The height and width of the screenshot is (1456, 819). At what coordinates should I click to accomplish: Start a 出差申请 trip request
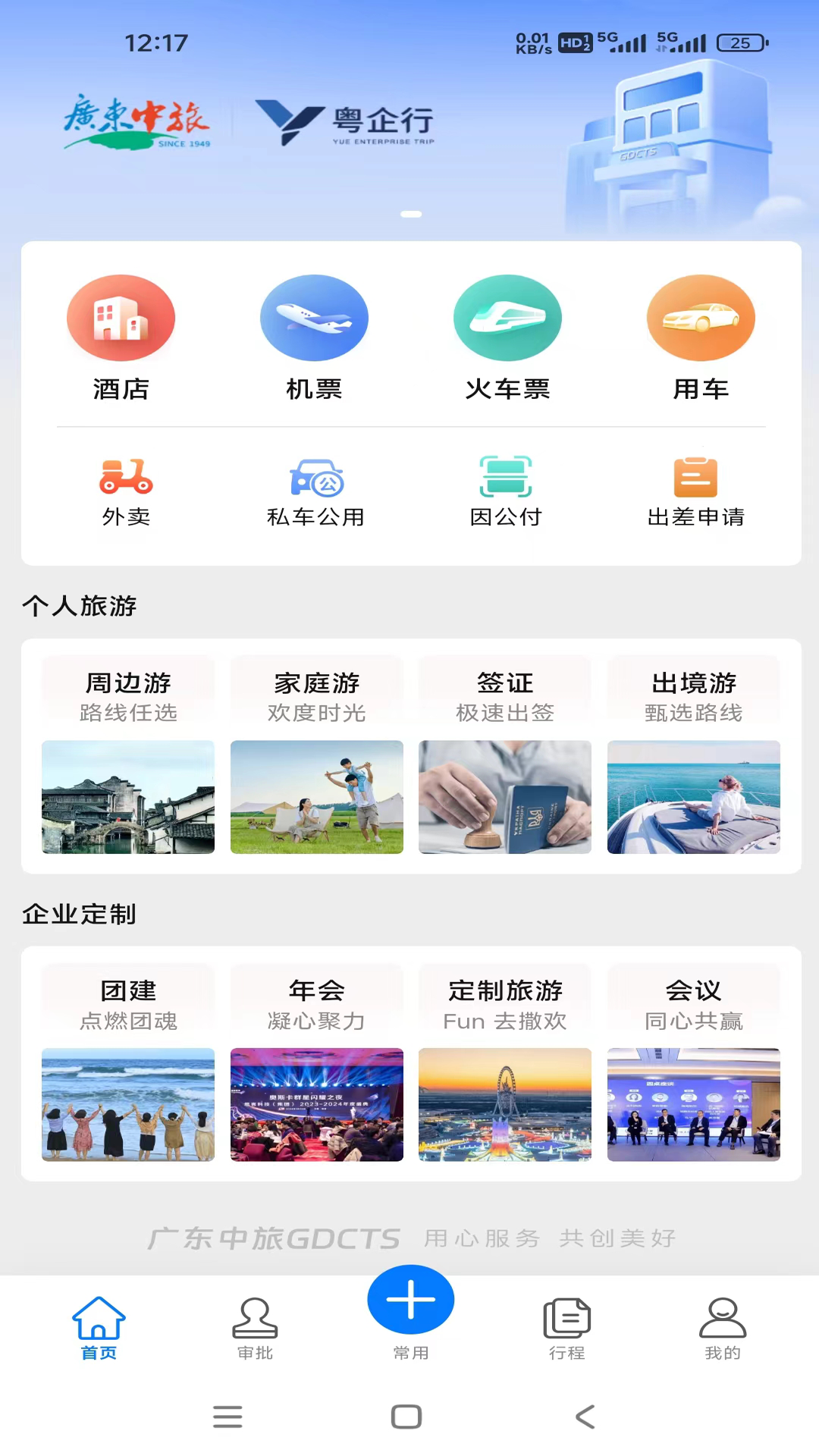(x=695, y=493)
